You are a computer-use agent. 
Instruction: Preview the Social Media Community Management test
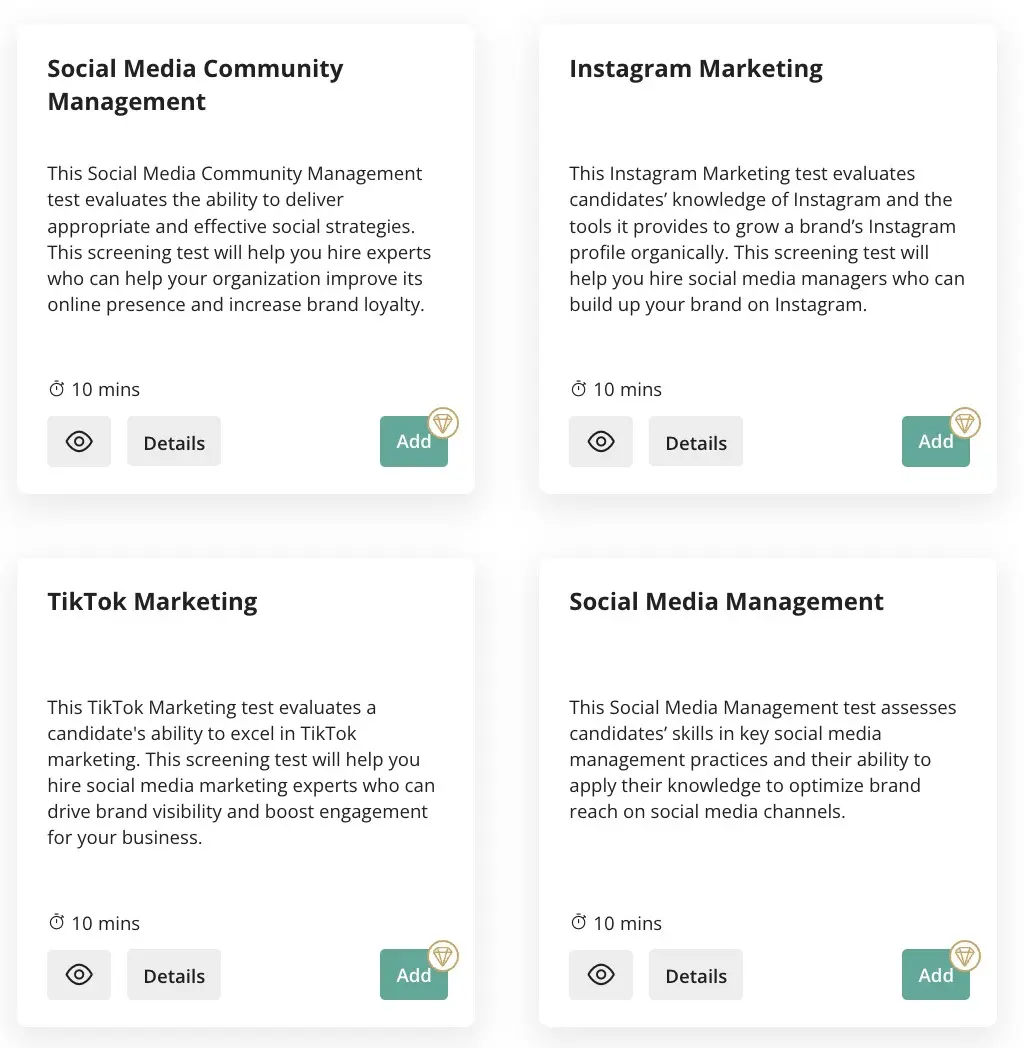pos(79,442)
